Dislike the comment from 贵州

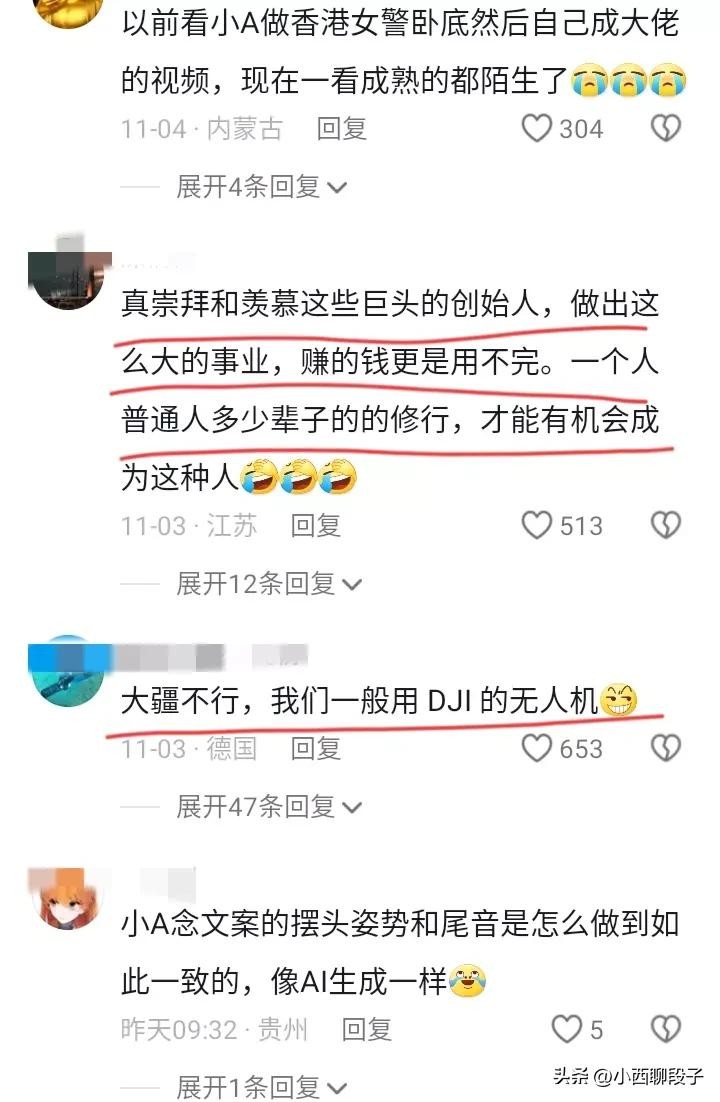[x=666, y=1029]
